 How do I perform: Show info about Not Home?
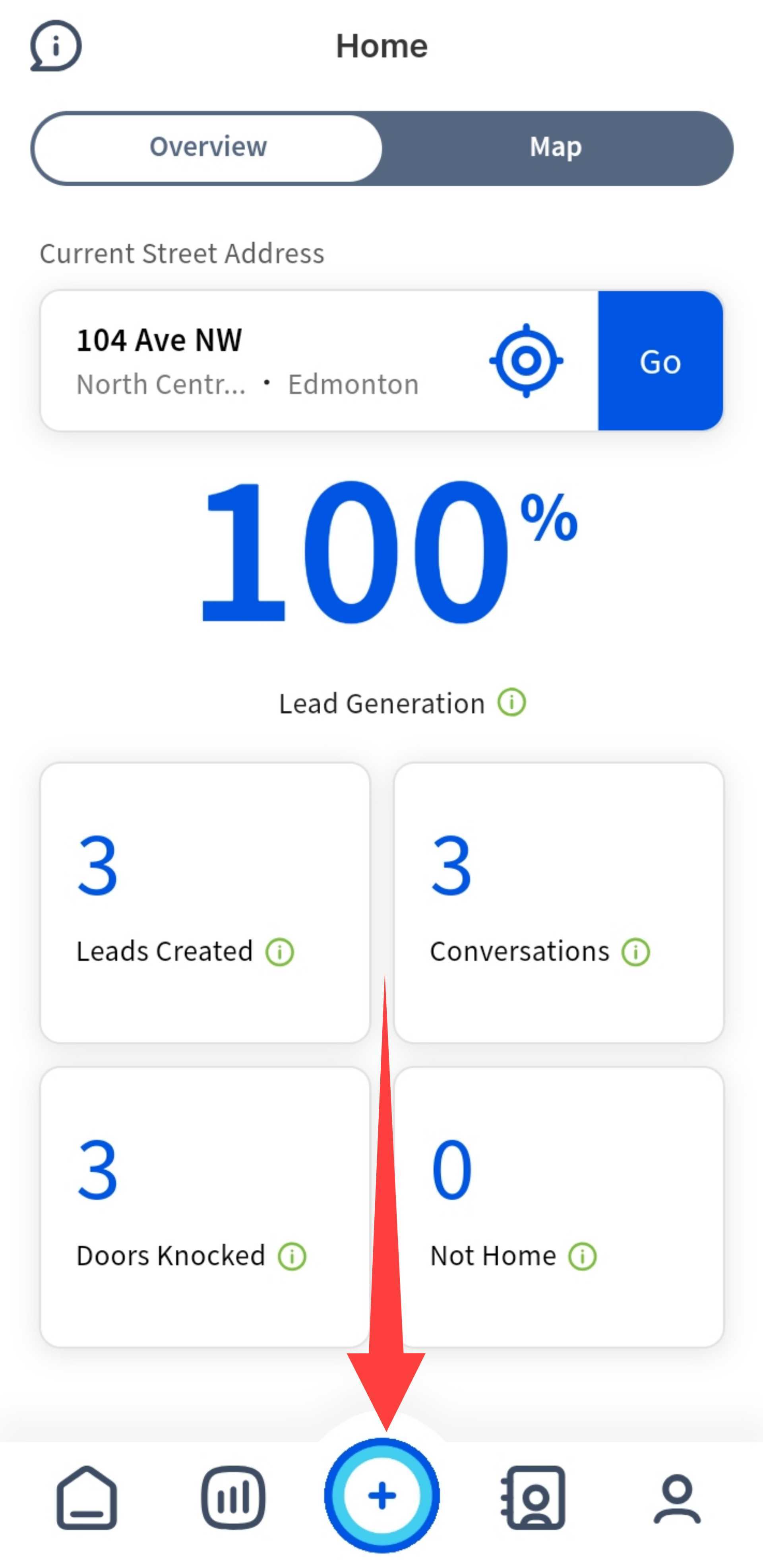coord(582,1256)
